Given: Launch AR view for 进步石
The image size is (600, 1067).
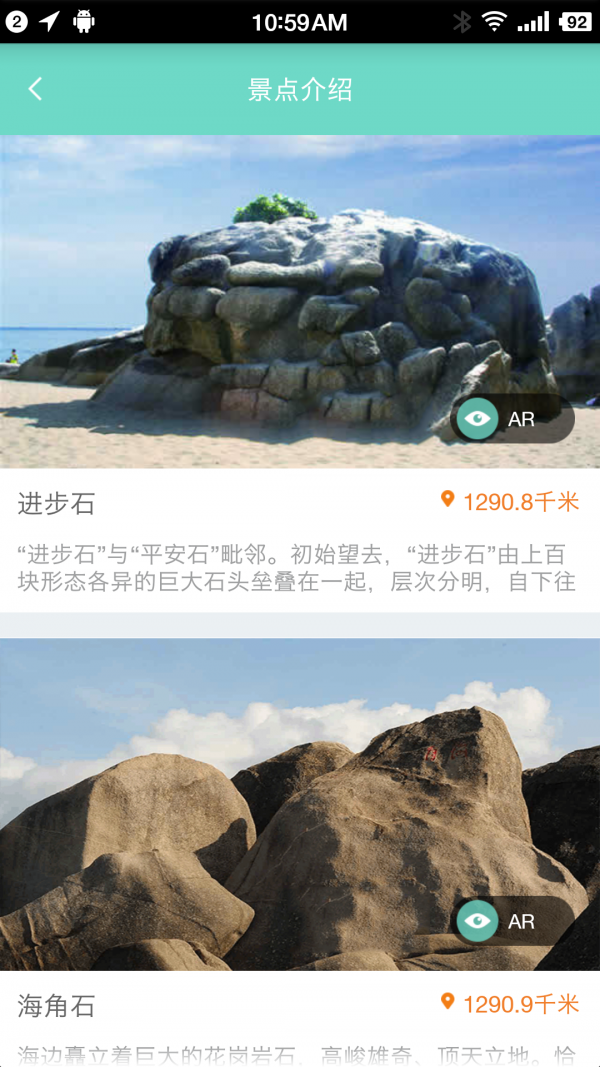Looking at the screenshot, I should point(512,419).
